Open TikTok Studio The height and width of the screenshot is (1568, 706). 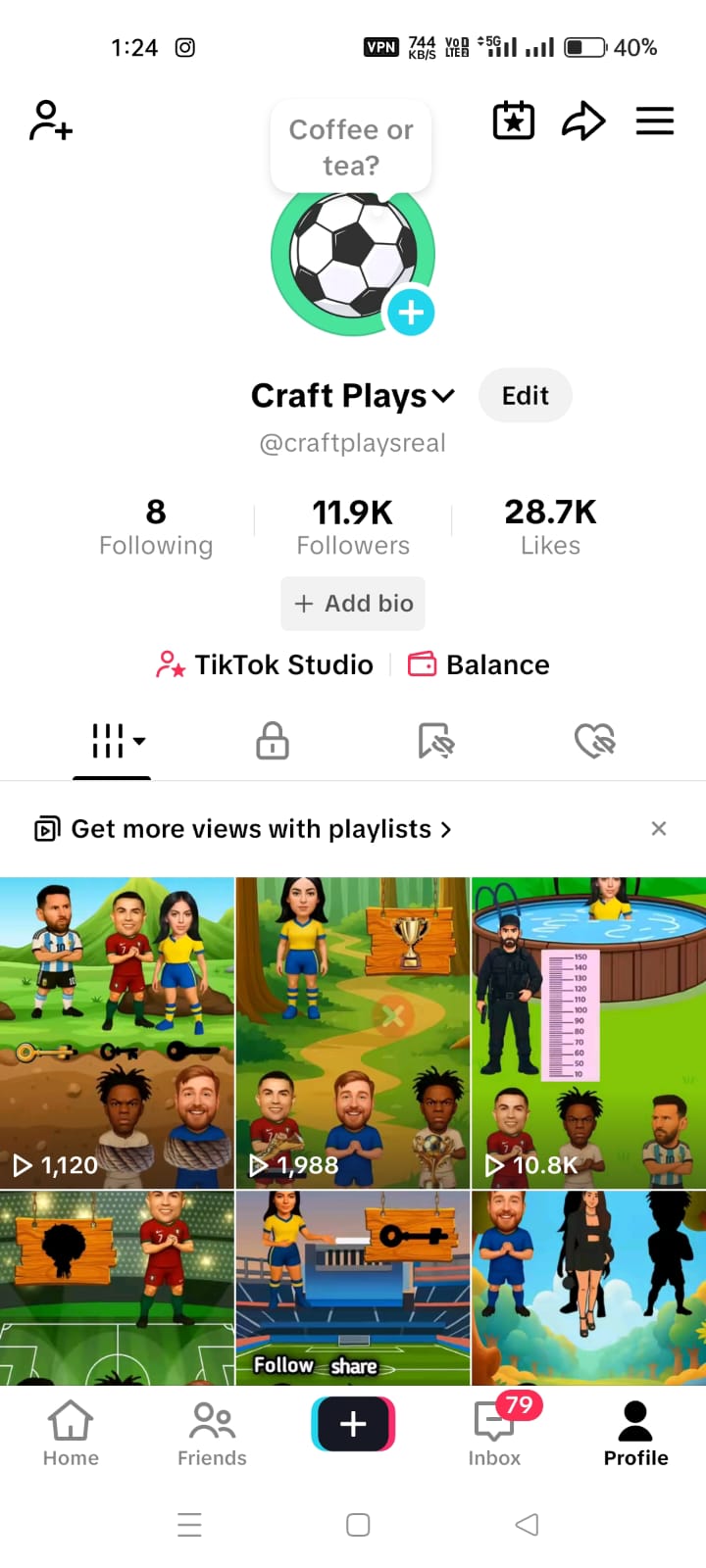point(264,663)
